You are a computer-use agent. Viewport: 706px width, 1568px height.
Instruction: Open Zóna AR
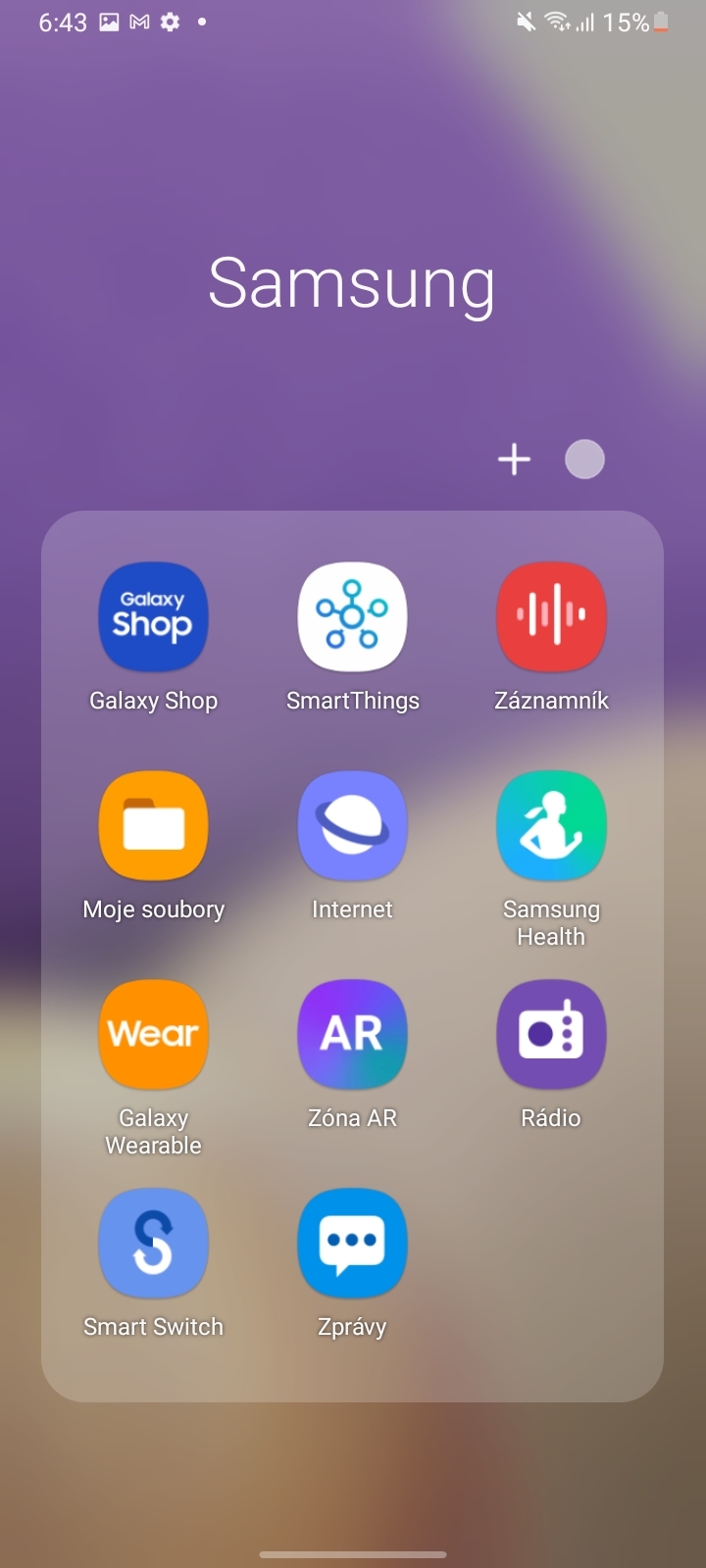pyautogui.click(x=352, y=1034)
